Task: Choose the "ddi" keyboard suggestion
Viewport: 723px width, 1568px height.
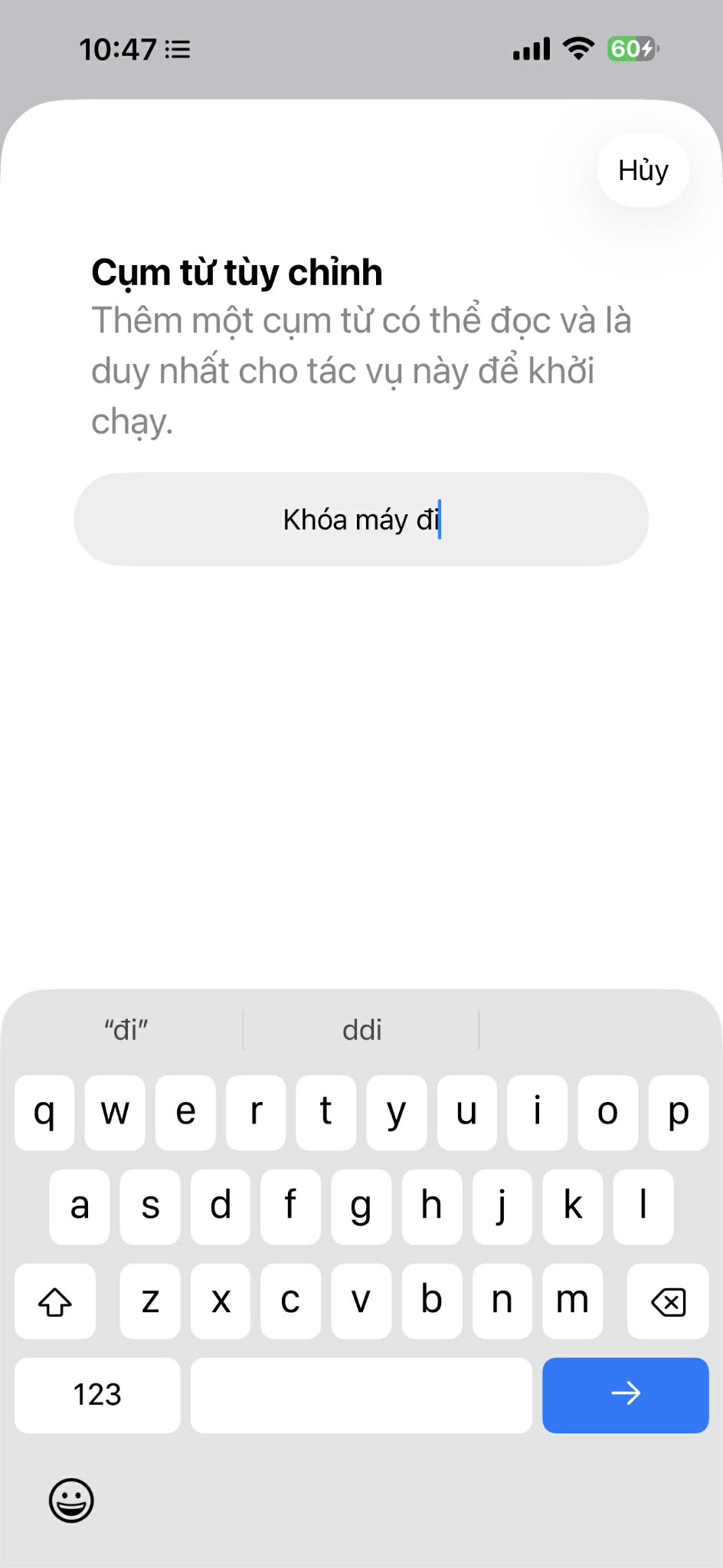Action: [361, 1030]
